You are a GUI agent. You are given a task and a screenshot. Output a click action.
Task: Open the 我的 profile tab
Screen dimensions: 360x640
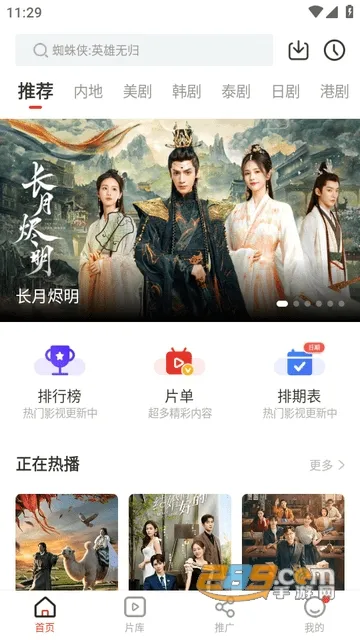(315, 614)
